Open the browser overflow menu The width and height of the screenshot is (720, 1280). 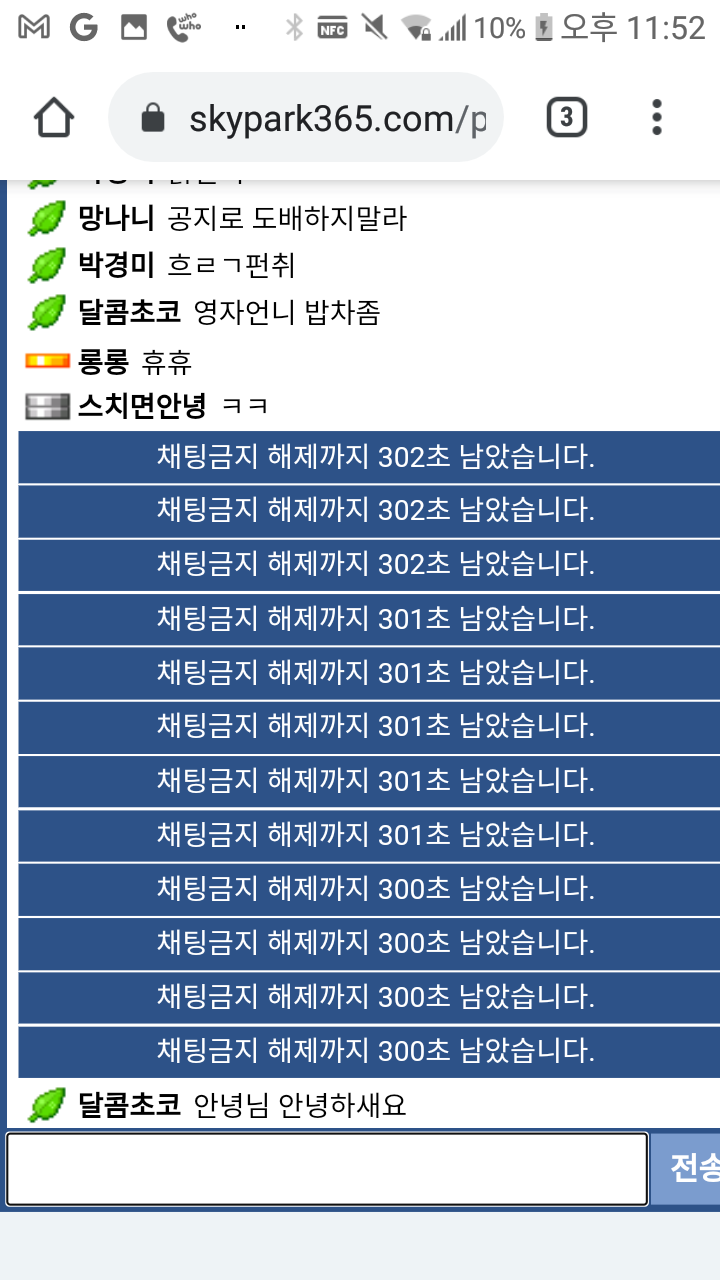click(x=657, y=118)
